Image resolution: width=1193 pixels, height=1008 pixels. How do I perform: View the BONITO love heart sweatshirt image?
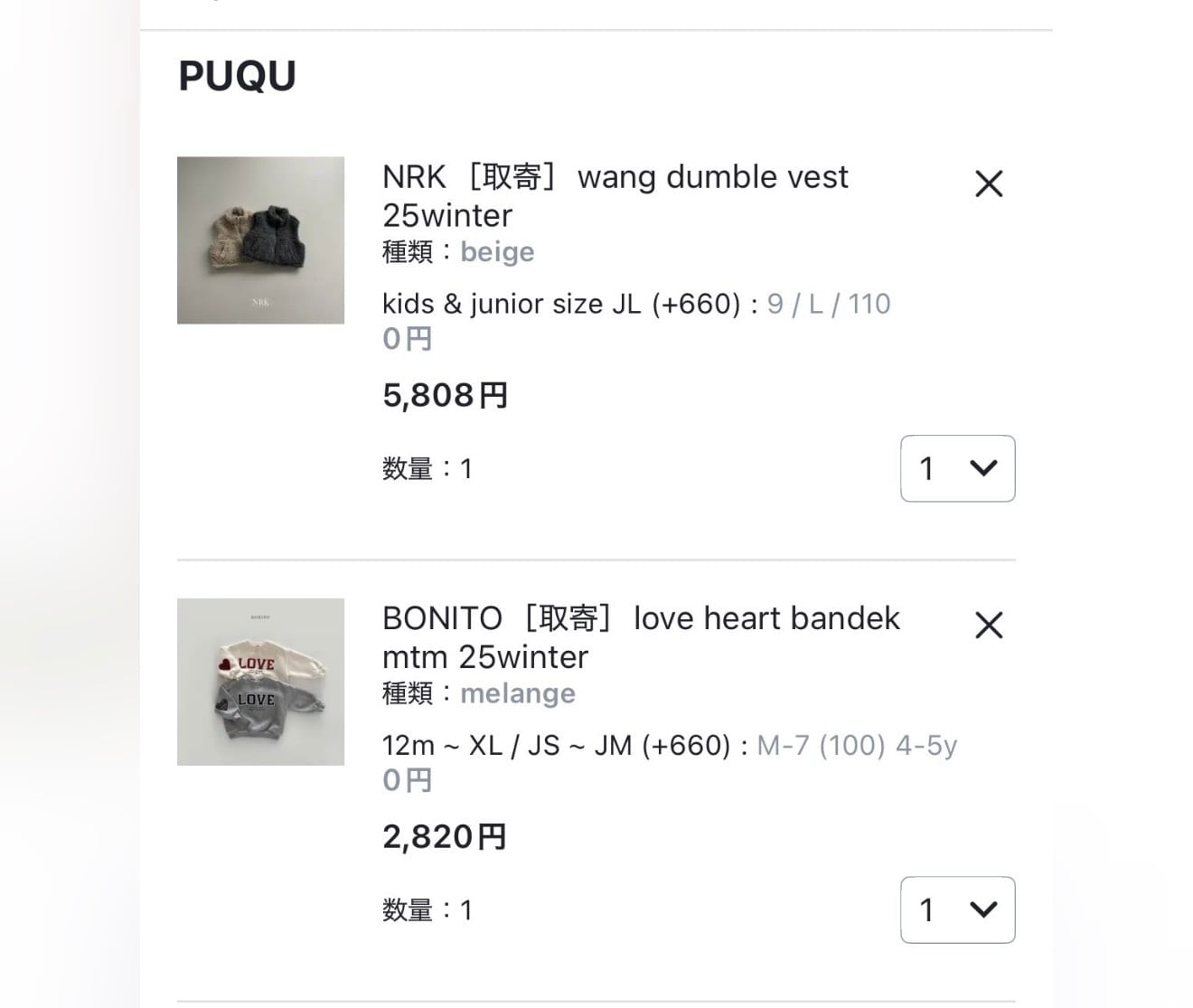[260, 682]
